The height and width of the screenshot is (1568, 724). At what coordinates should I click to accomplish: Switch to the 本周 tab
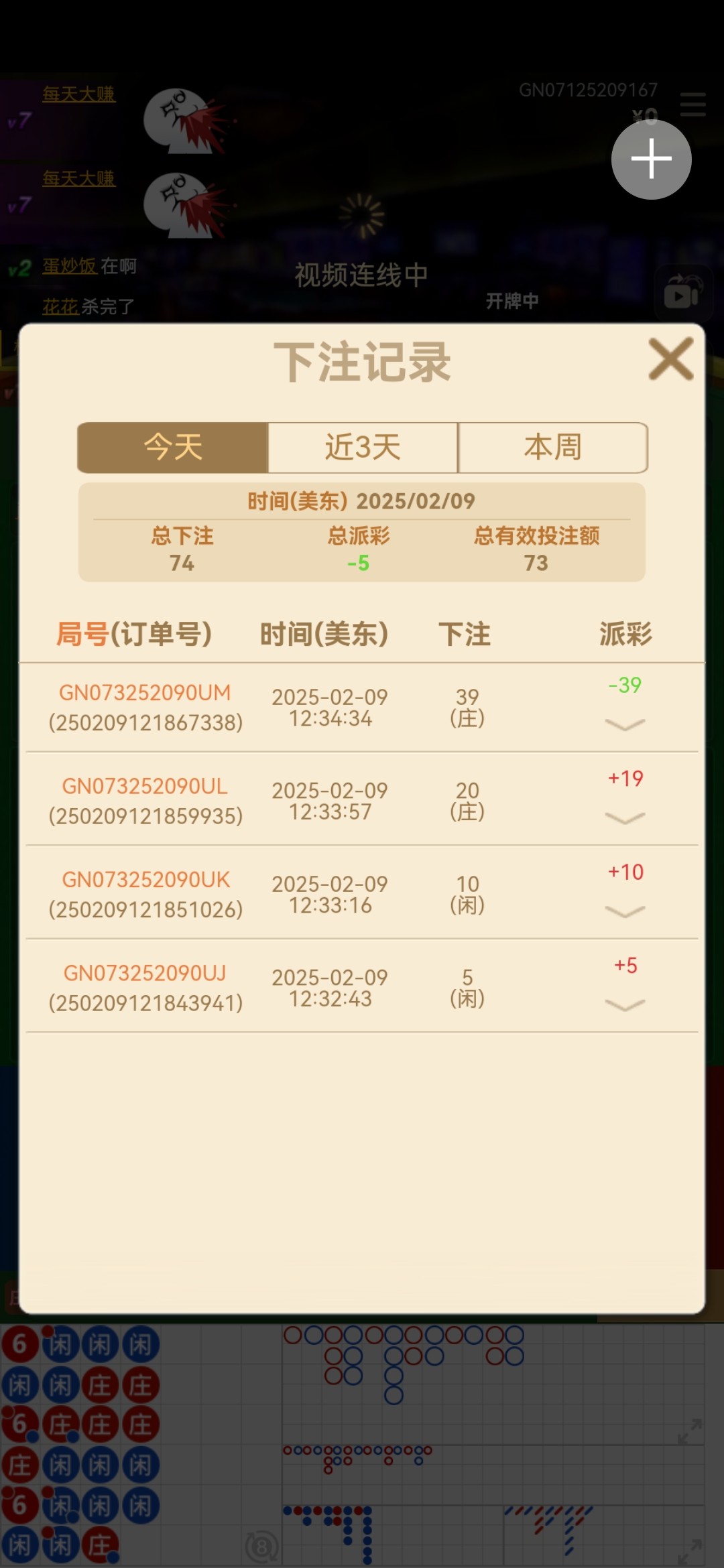coord(552,448)
